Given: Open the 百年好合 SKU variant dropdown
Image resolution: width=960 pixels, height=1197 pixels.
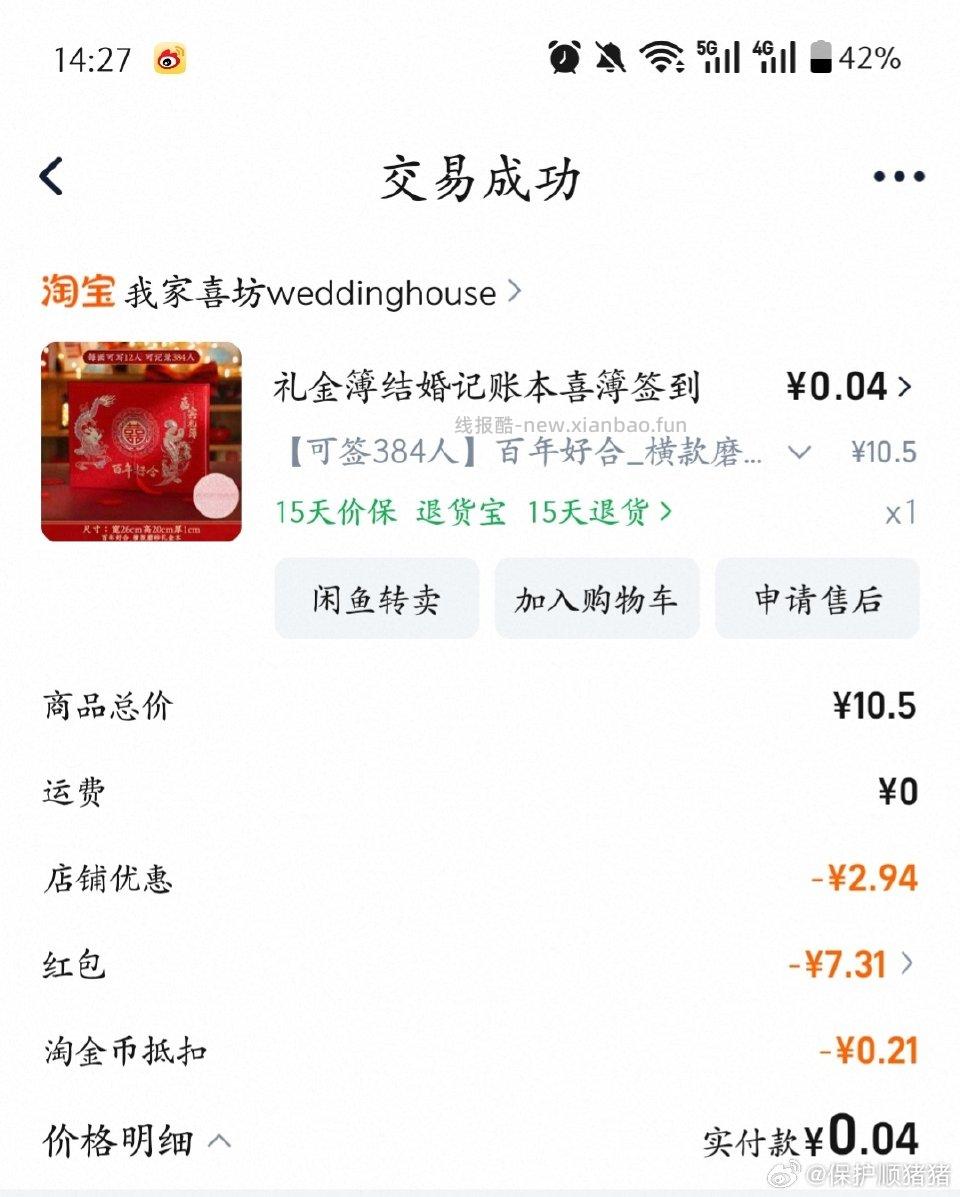Looking at the screenshot, I should pyautogui.click(x=798, y=452).
